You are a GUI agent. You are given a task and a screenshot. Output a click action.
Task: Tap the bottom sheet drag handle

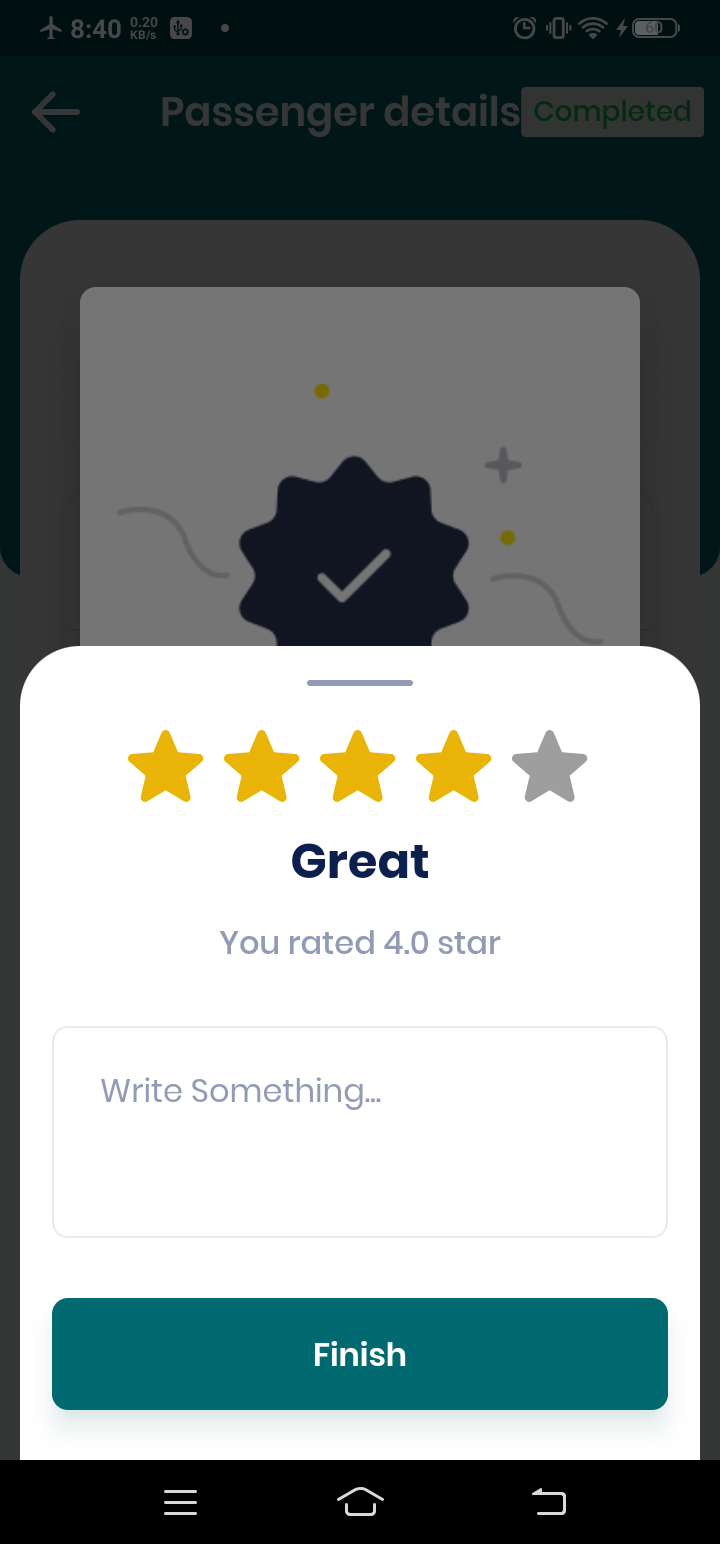click(360, 683)
